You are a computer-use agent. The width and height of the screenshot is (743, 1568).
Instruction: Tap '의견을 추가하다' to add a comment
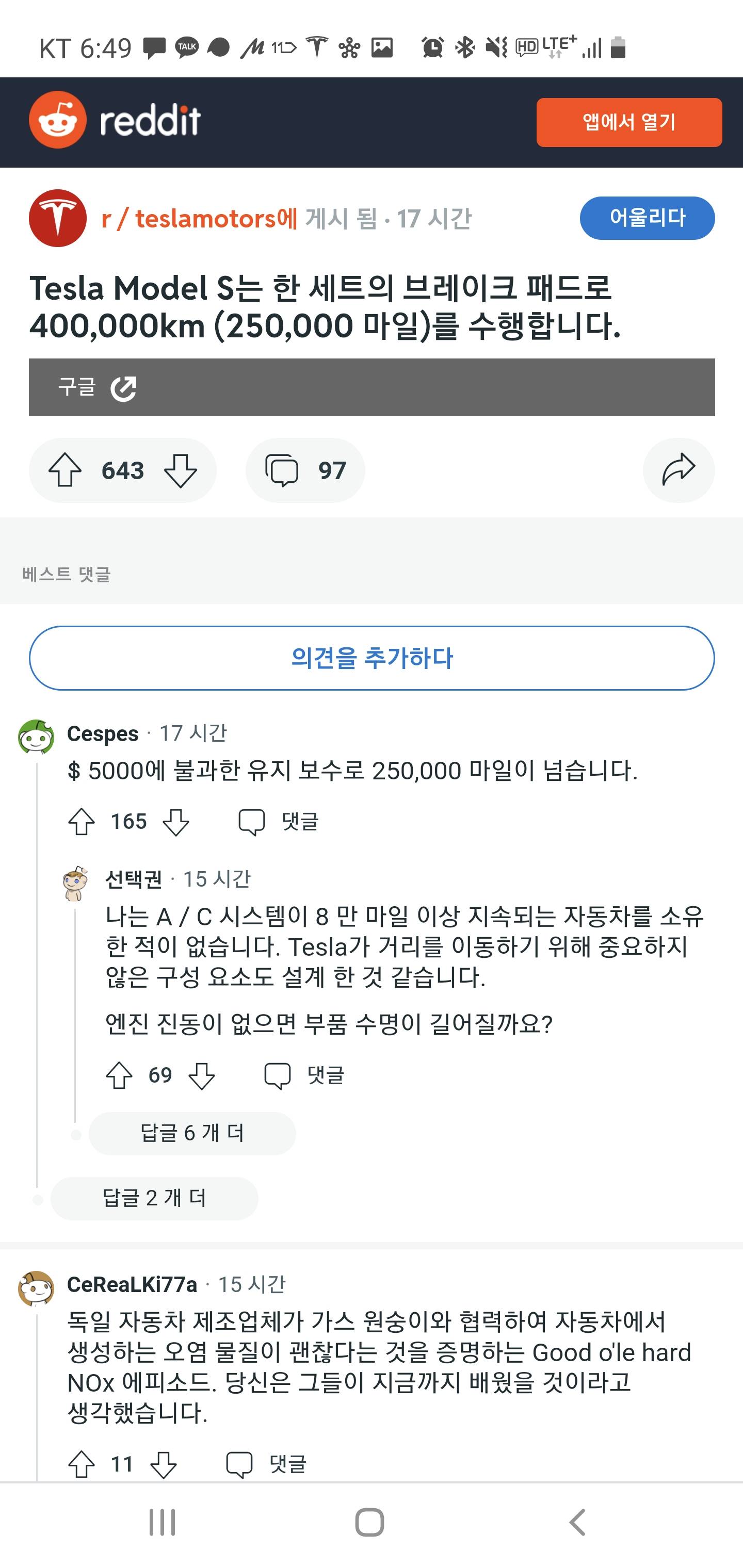click(x=372, y=658)
